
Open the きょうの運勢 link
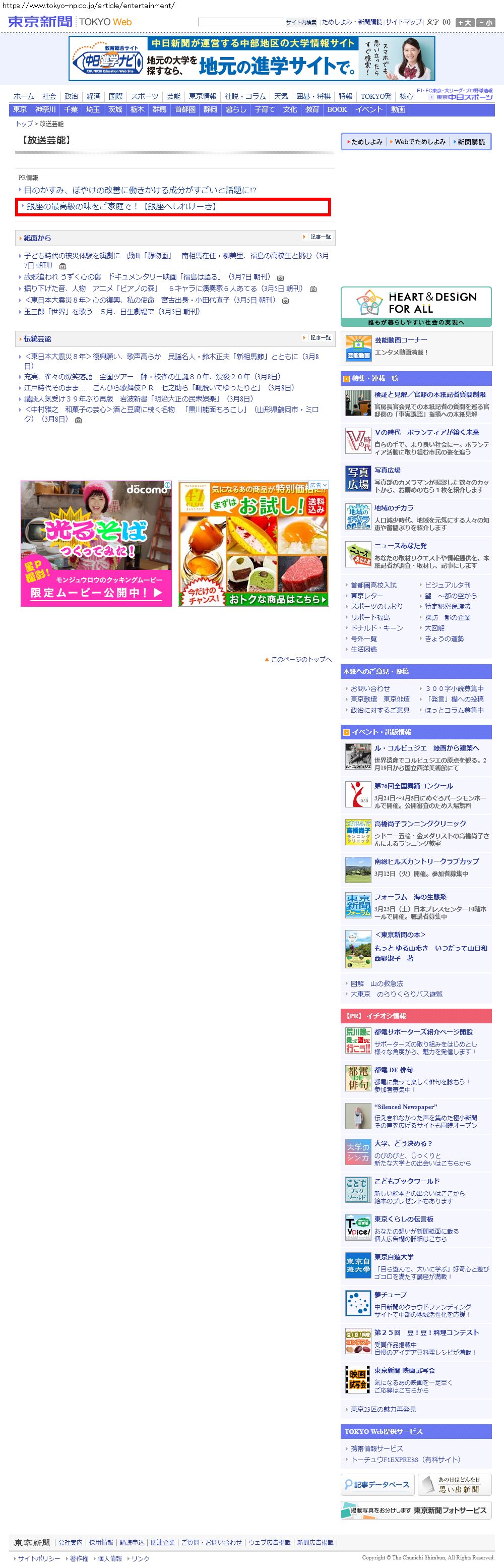tap(444, 638)
